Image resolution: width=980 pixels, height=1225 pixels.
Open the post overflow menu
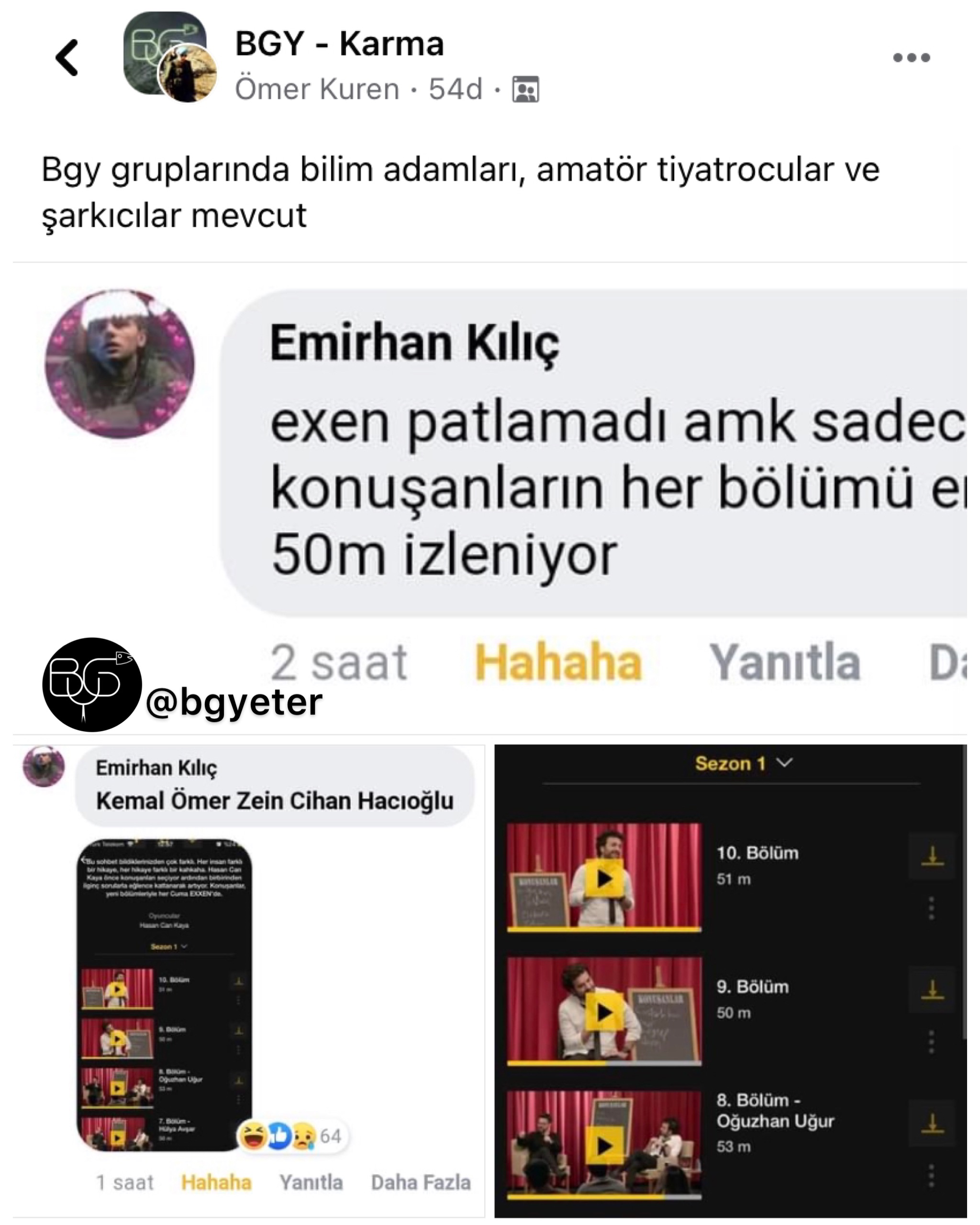pyautogui.click(x=911, y=57)
